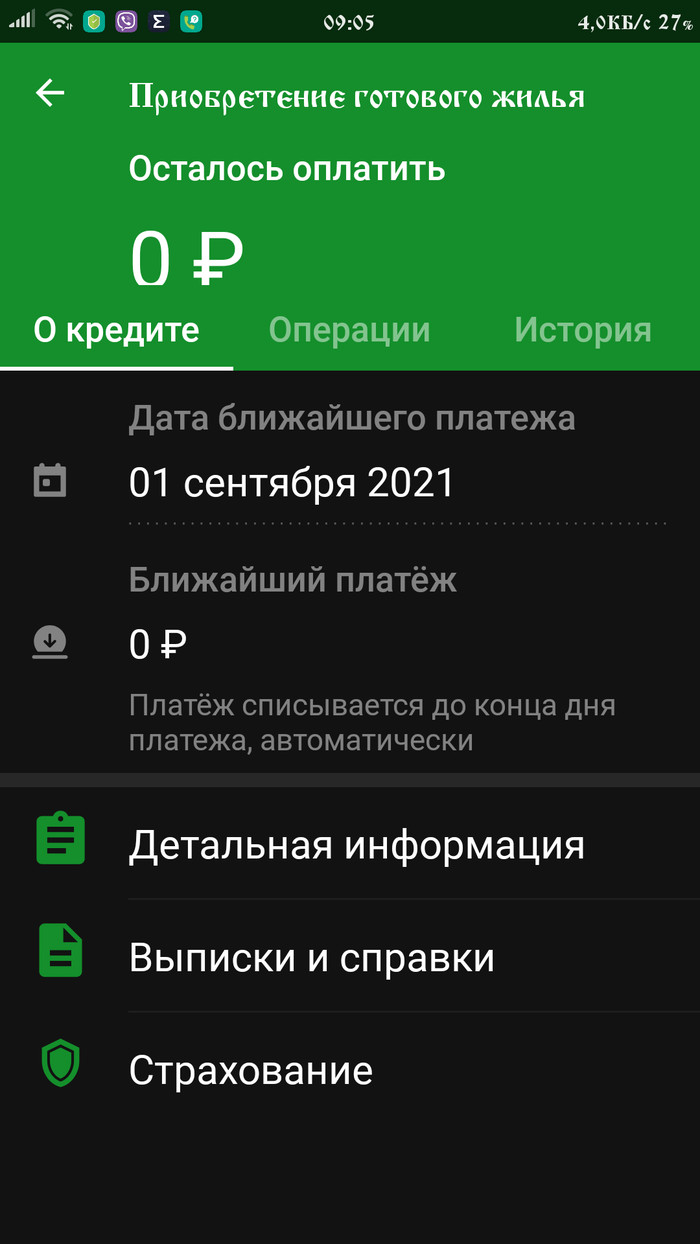Open Выписки и справки

pos(312,958)
